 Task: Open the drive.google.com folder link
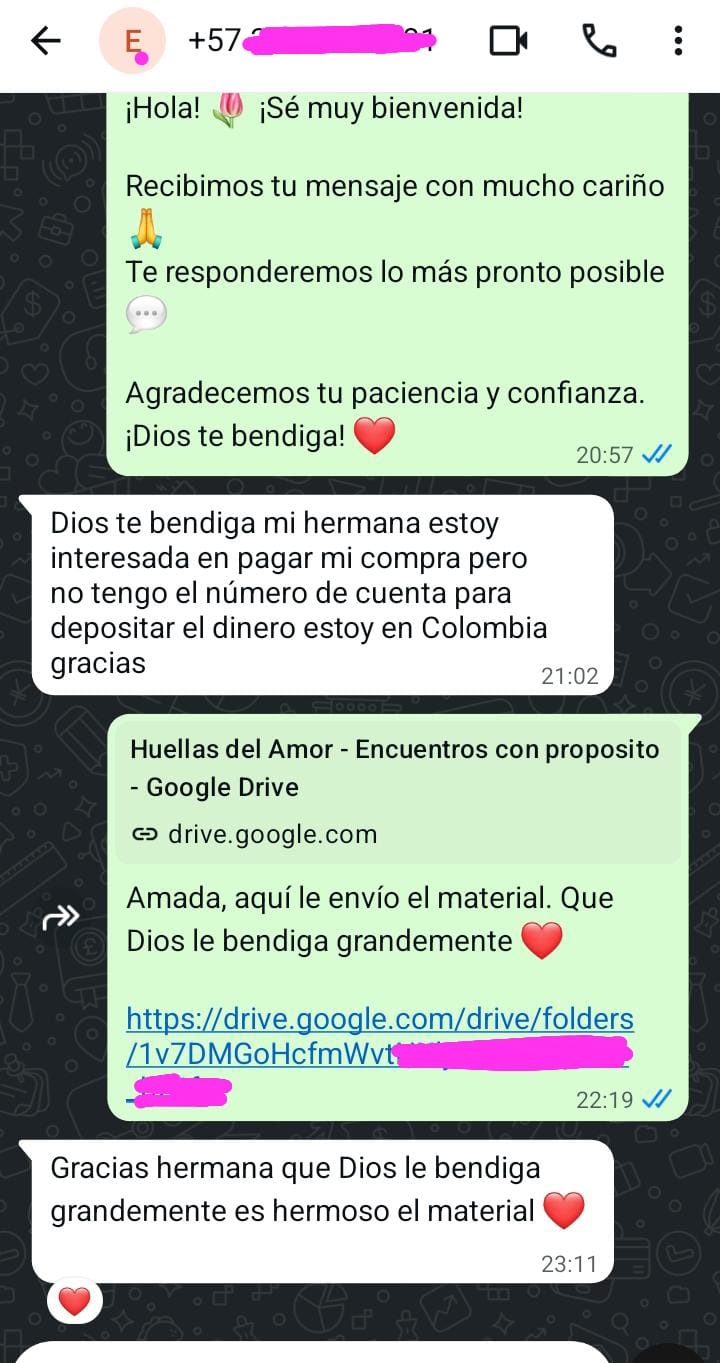coord(380,1020)
